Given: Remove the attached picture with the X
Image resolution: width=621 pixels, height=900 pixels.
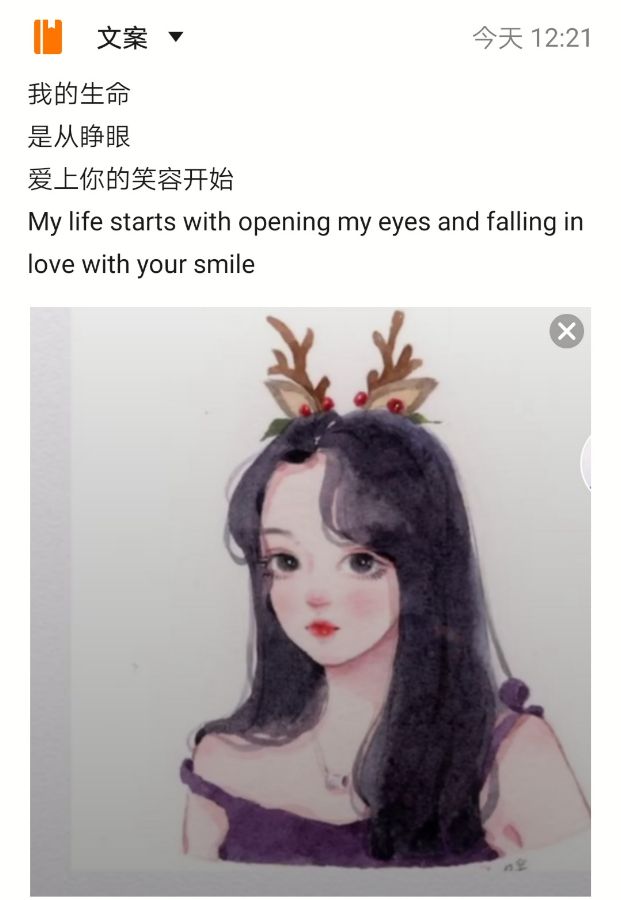Looking at the screenshot, I should click(x=566, y=331).
